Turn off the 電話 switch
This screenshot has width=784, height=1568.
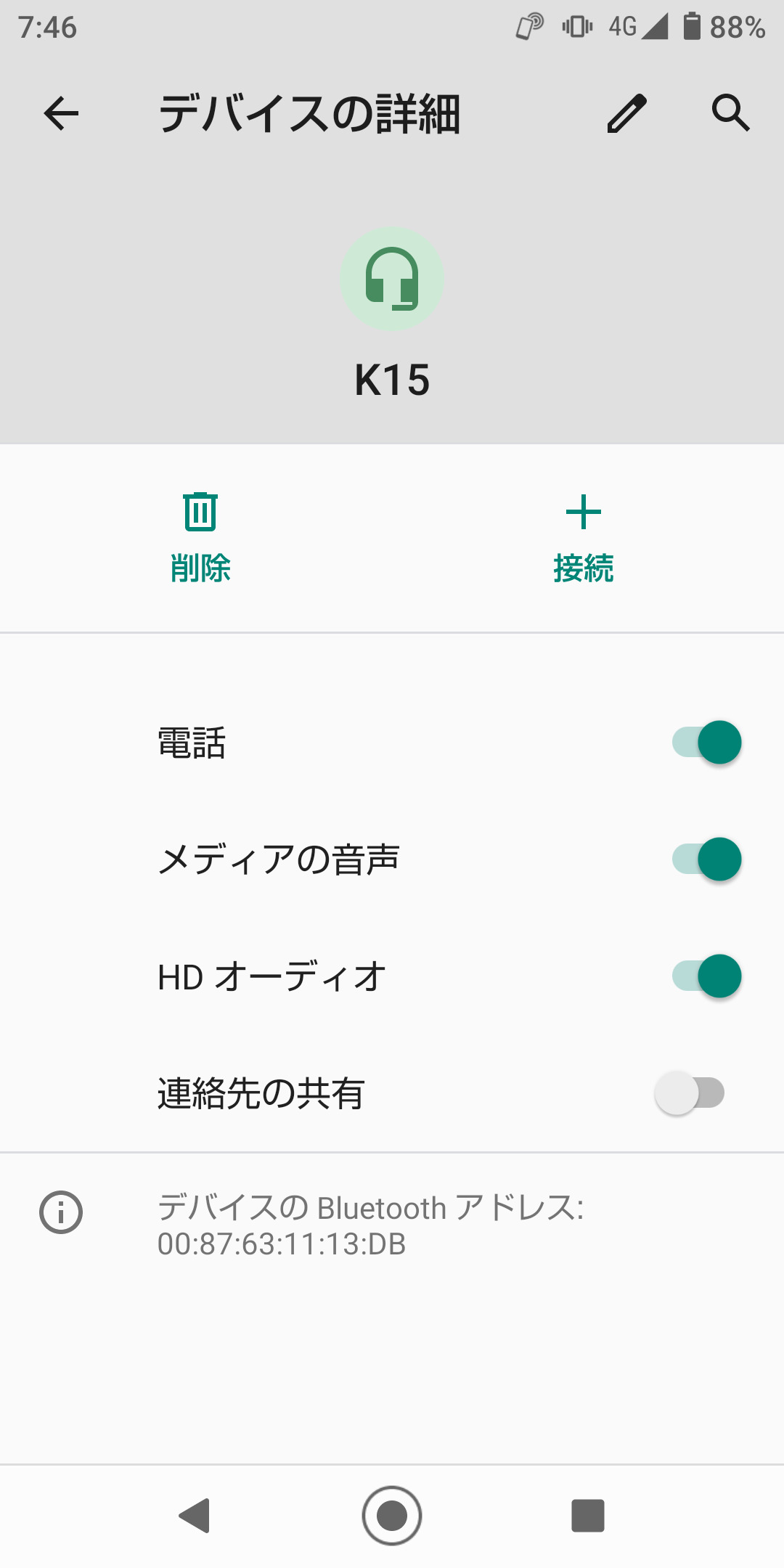pos(706,743)
